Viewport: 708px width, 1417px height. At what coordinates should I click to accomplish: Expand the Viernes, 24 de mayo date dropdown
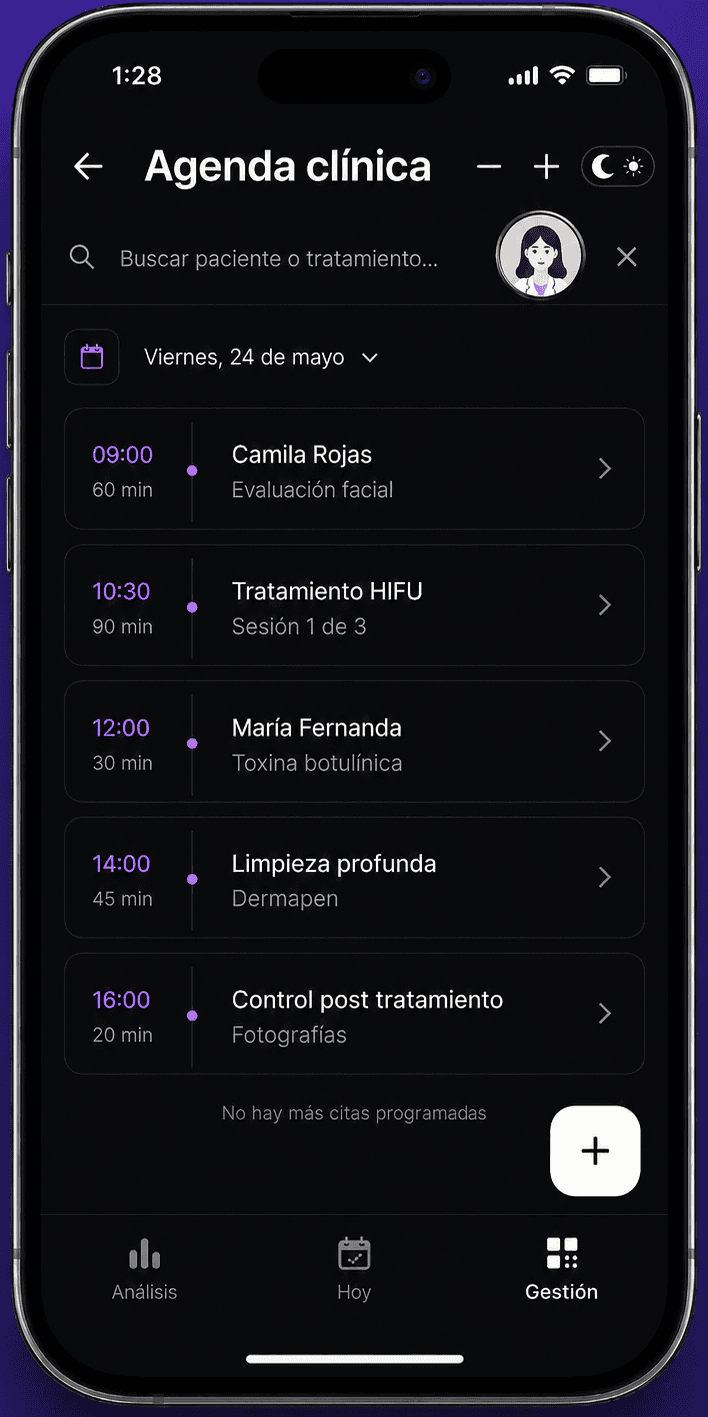[261, 357]
